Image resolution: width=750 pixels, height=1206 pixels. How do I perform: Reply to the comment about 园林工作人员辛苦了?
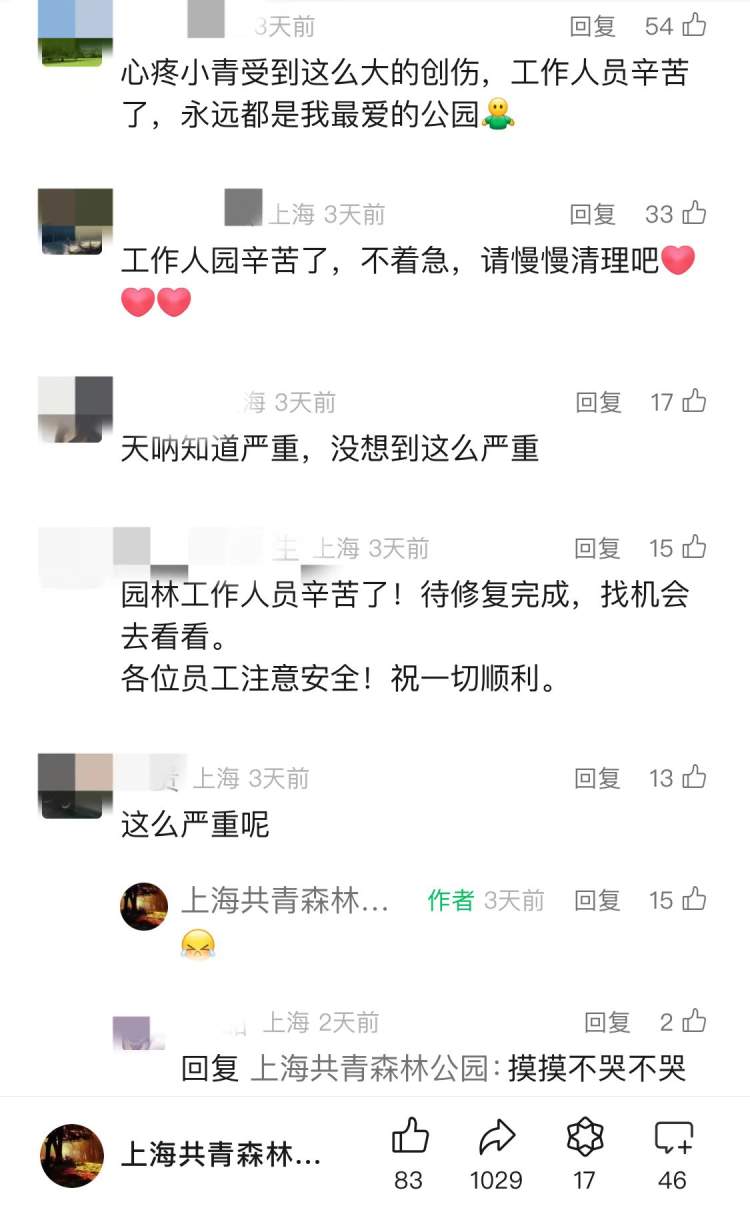(598, 548)
